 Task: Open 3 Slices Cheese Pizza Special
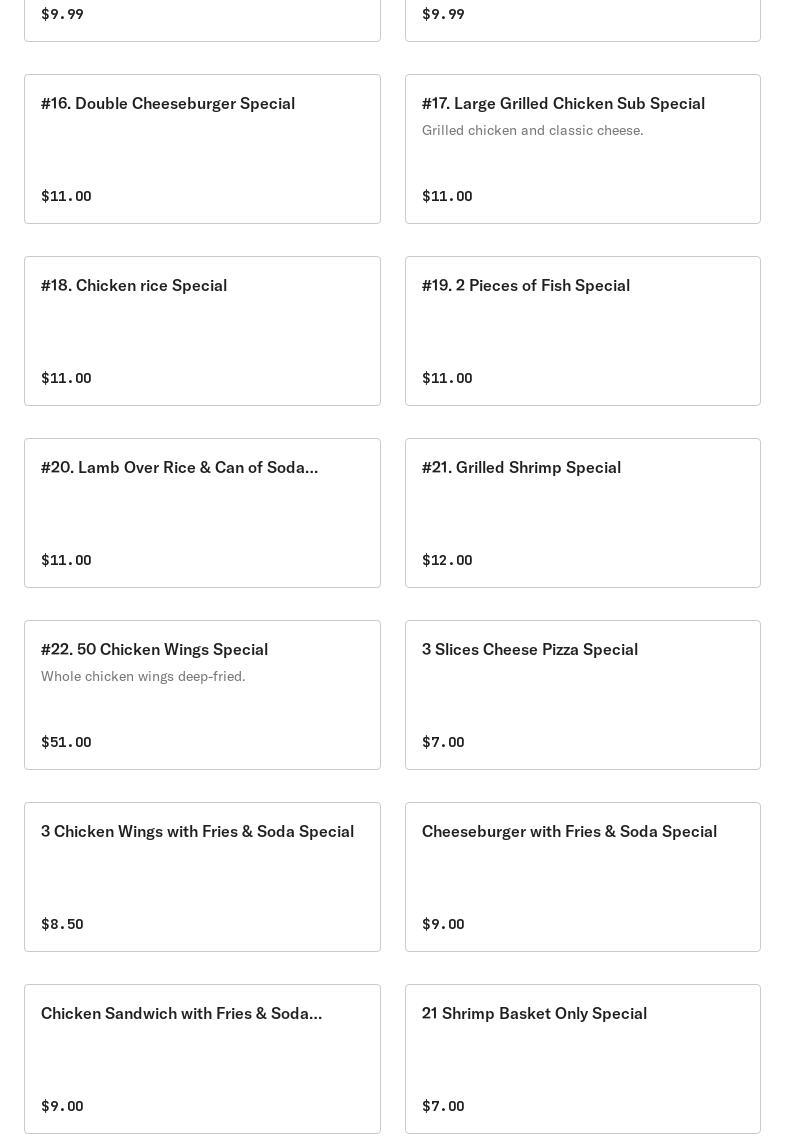[582, 695]
